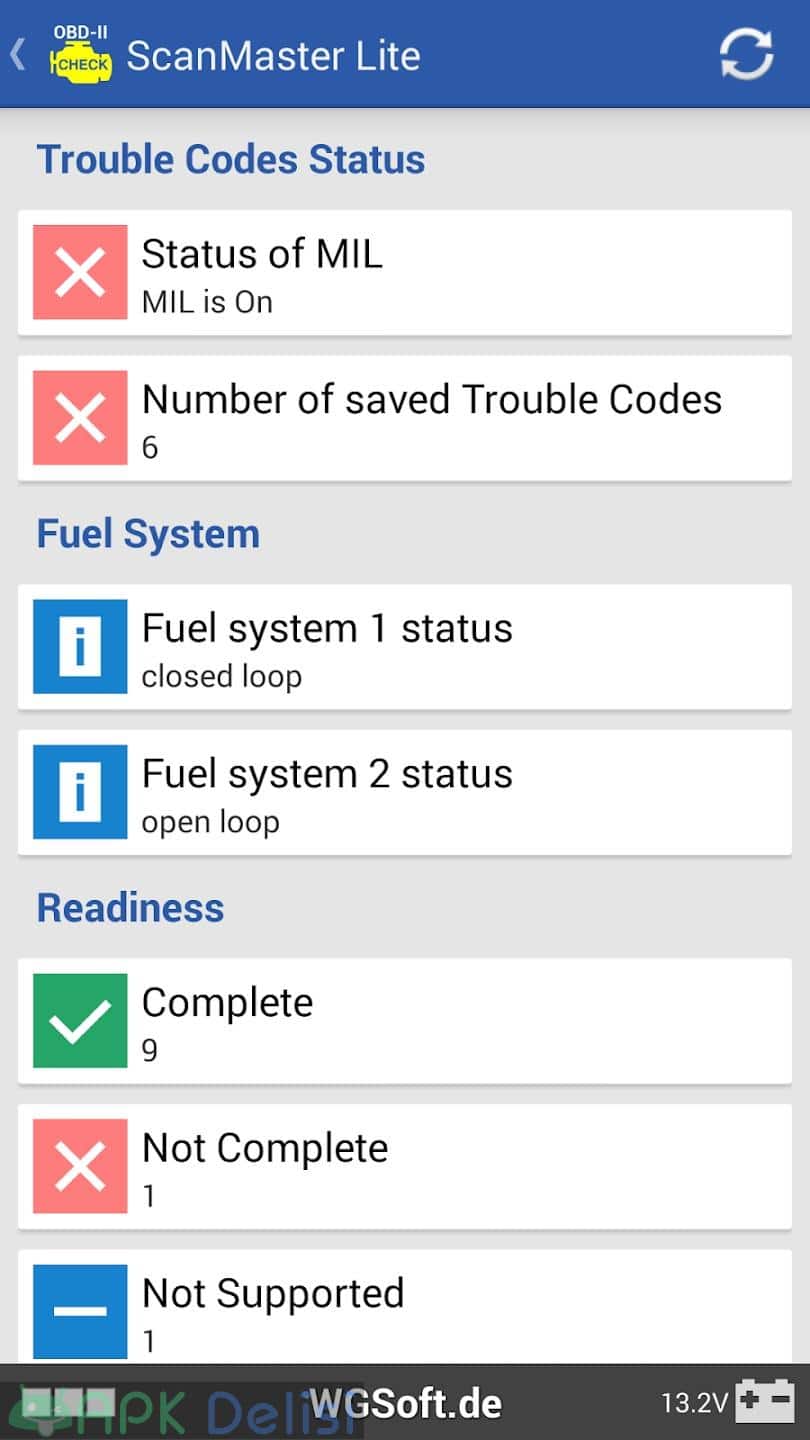This screenshot has width=810, height=1440.
Task: Open Number of saved Trouble Codes
Action: pos(405,418)
